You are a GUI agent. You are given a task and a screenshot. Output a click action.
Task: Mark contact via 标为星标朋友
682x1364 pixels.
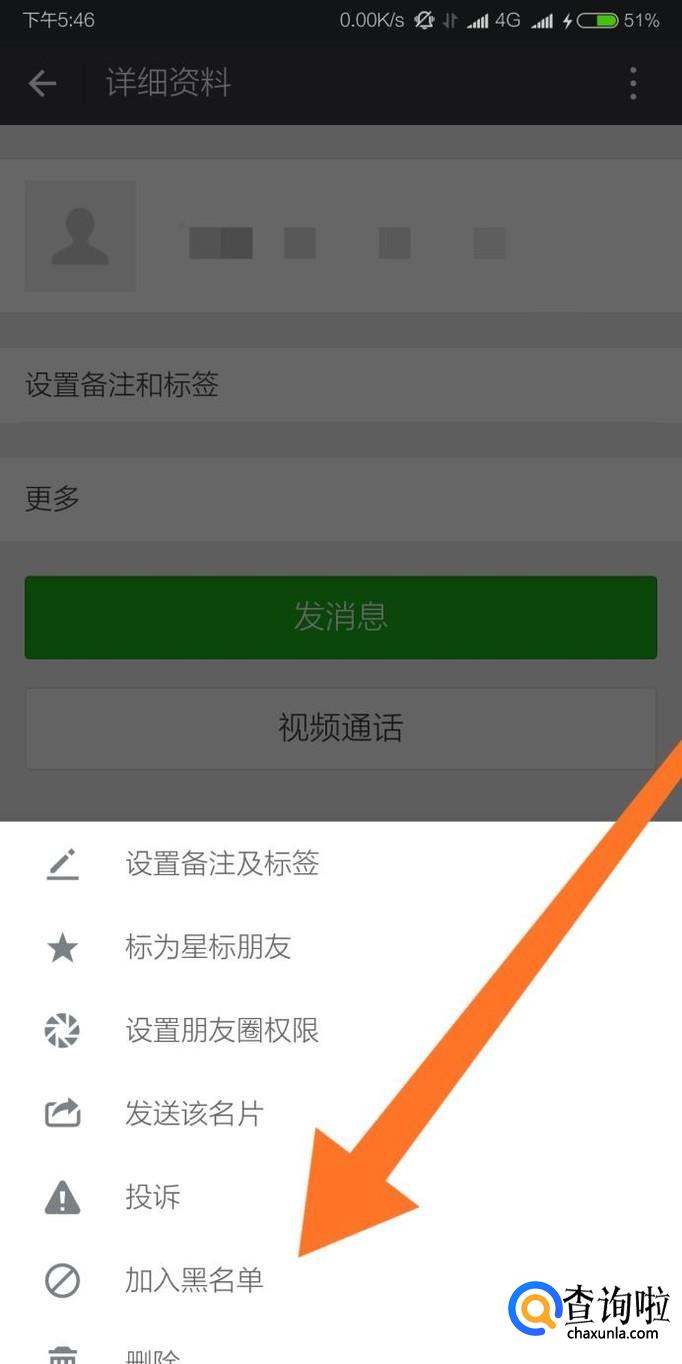341,947
